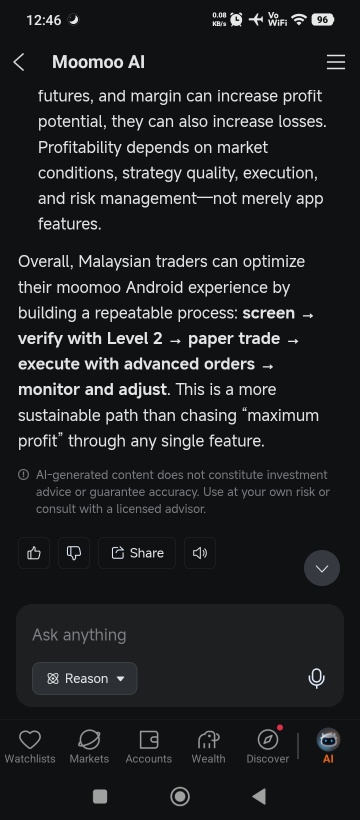Share this AI answer

tap(137, 553)
